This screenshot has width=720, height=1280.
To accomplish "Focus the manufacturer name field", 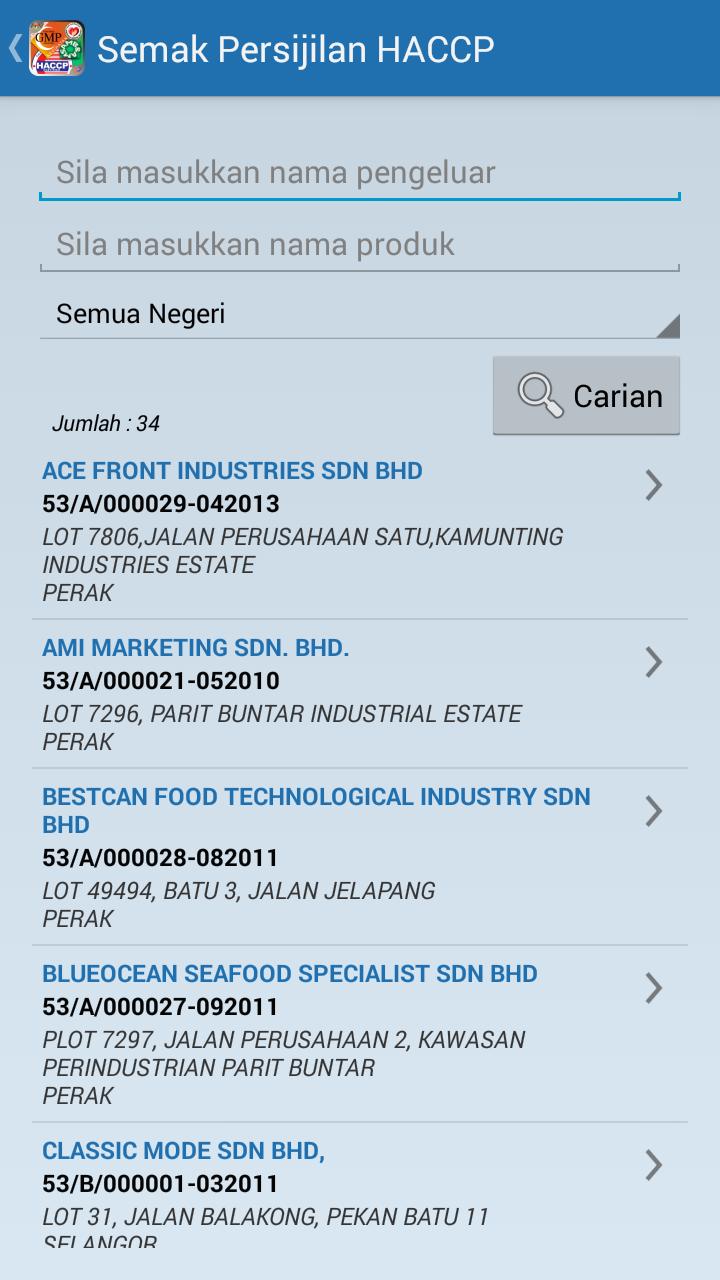I will pyautogui.click(x=359, y=173).
